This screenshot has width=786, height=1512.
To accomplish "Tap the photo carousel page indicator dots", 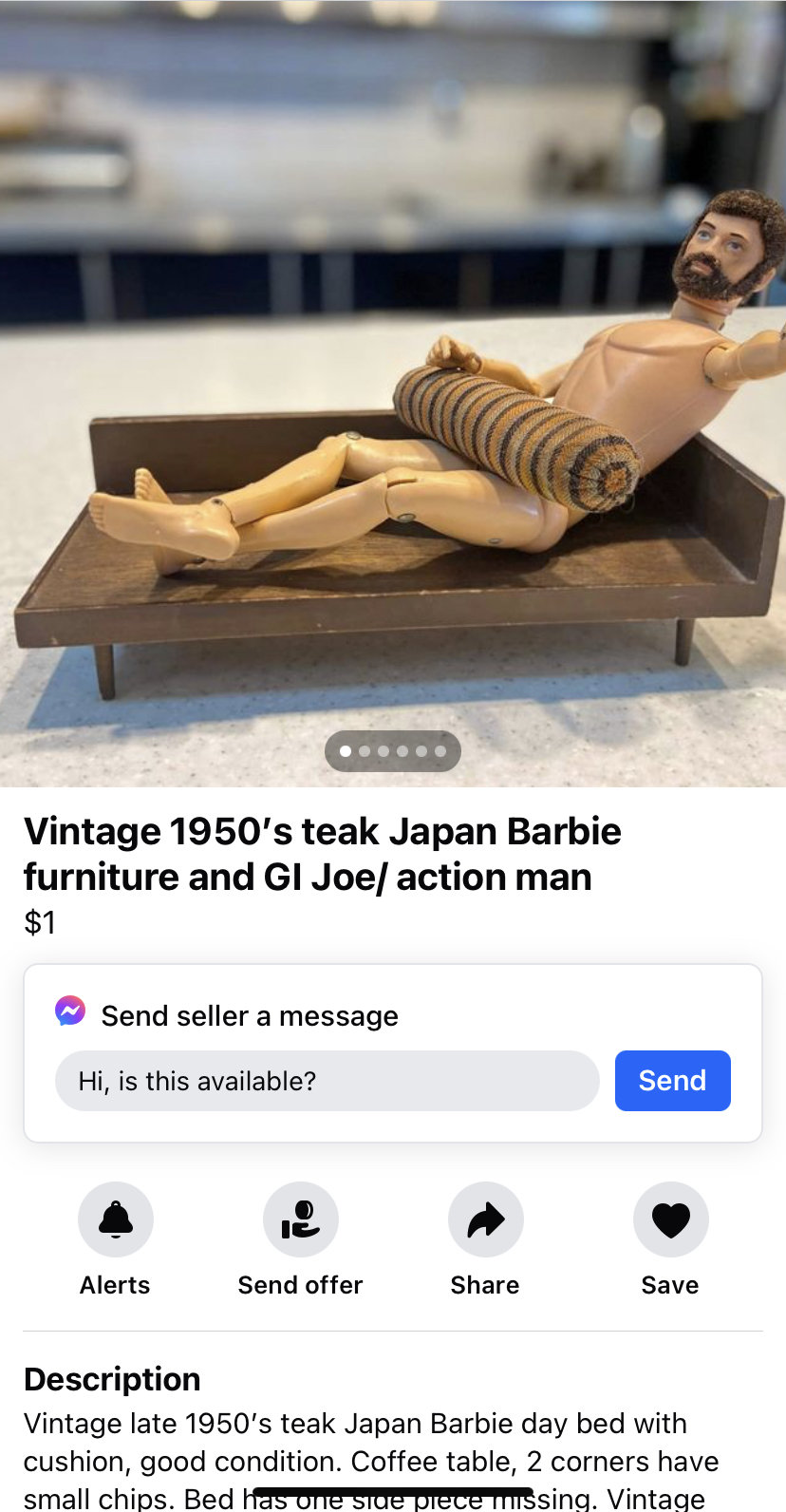I will (x=393, y=751).
